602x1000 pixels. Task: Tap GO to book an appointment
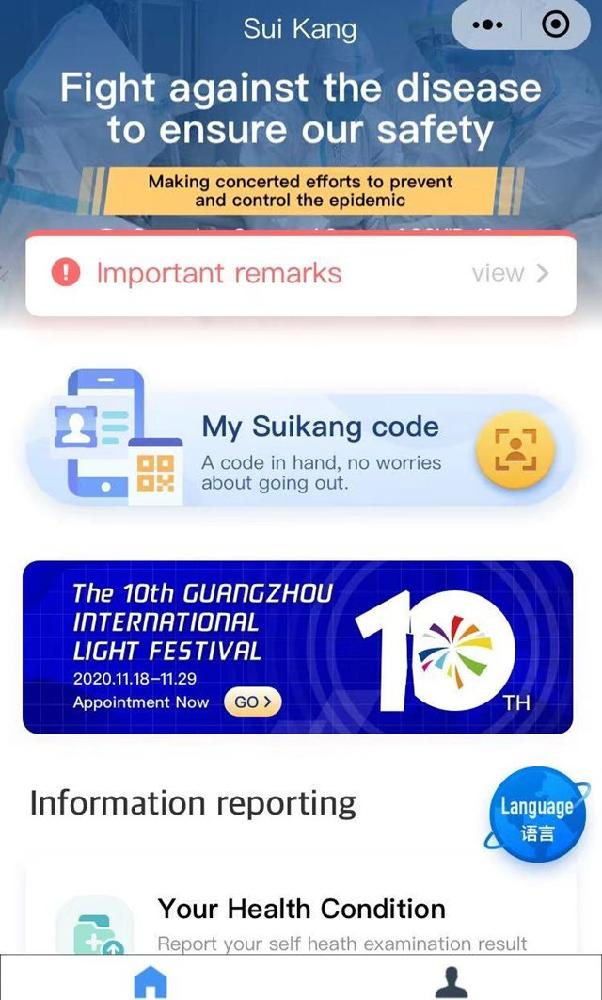(x=252, y=702)
